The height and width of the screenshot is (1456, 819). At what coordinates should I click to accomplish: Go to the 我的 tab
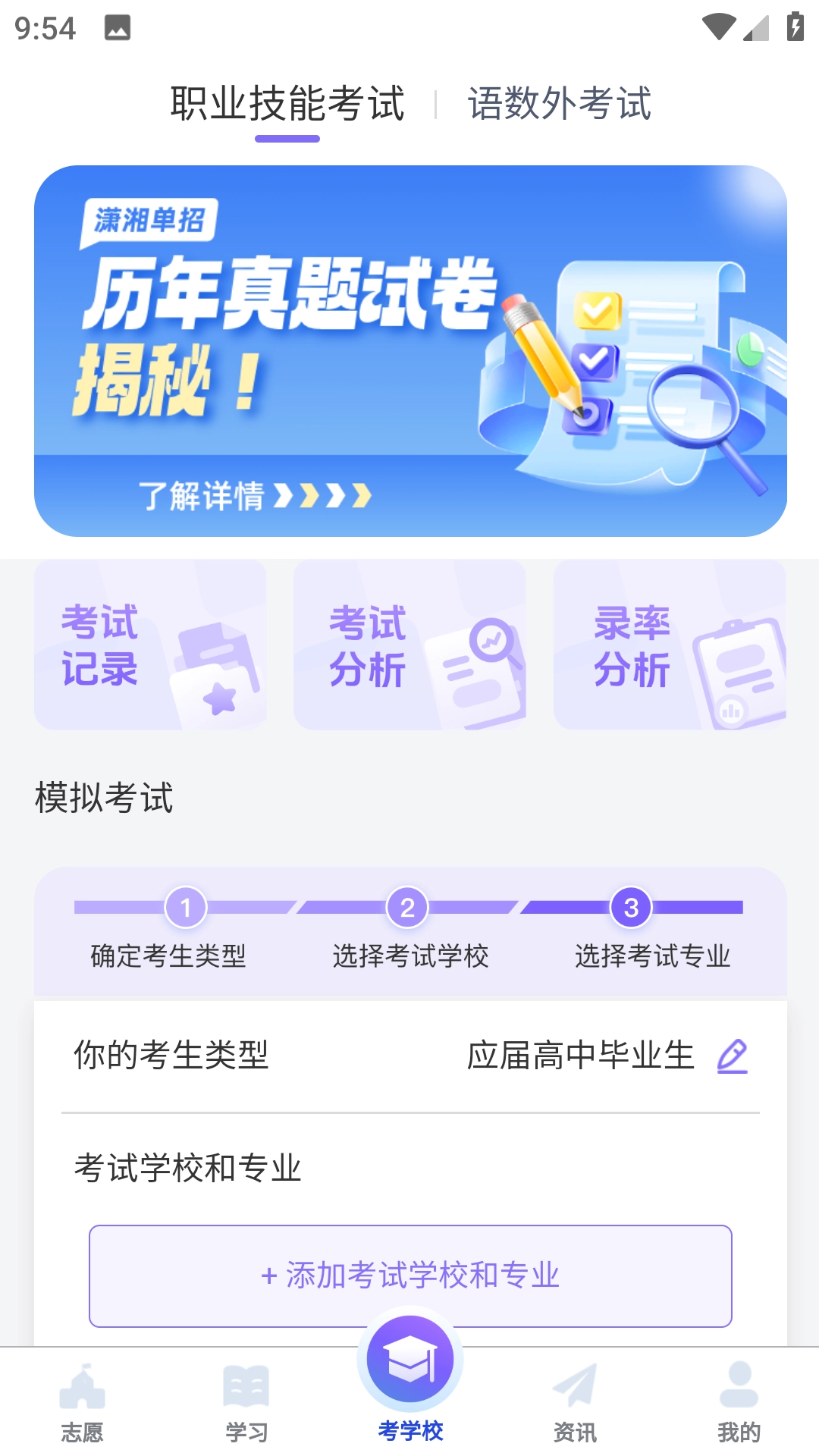pos(739,1403)
